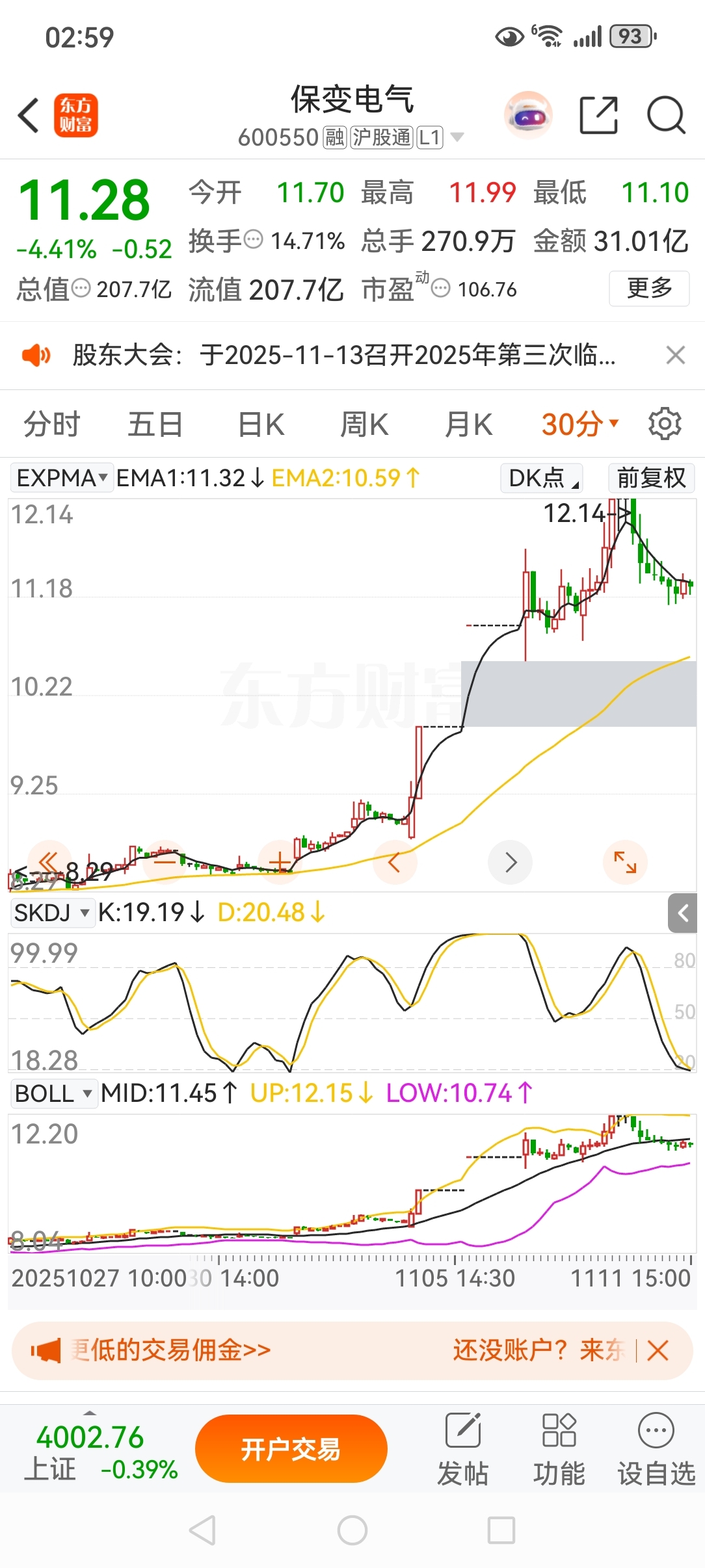Open the 30分 period dropdown
Viewport: 705px width, 1568px height.
coord(579,425)
